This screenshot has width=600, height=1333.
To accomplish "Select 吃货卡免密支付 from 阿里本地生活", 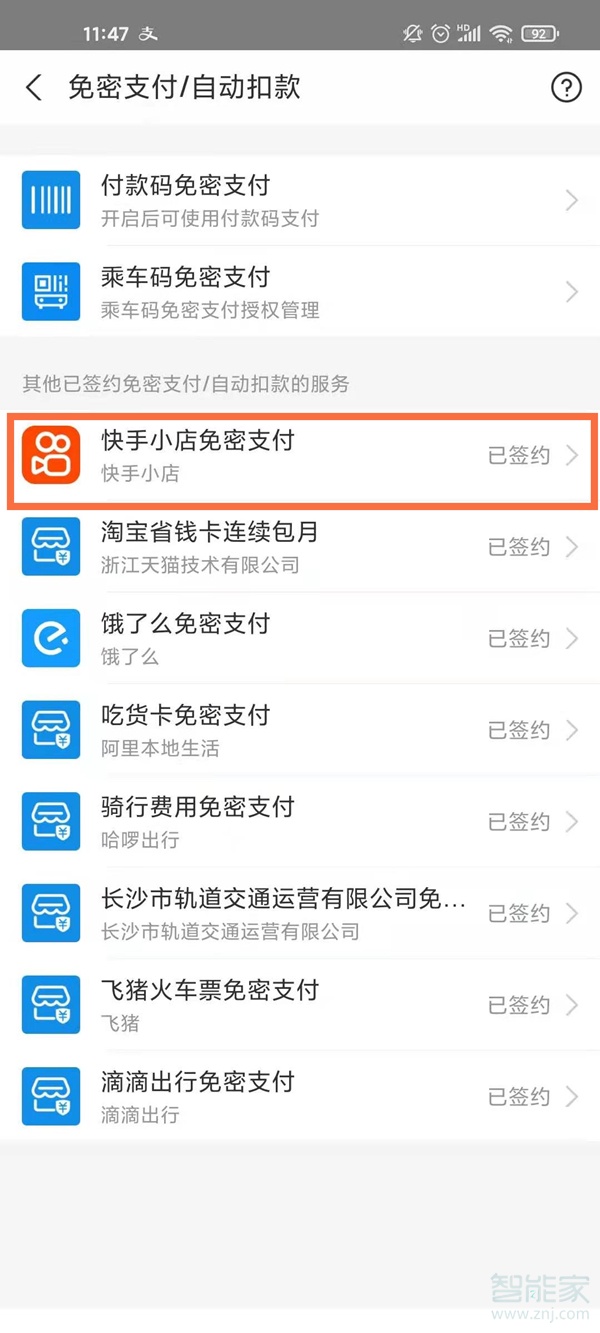I will point(300,730).
